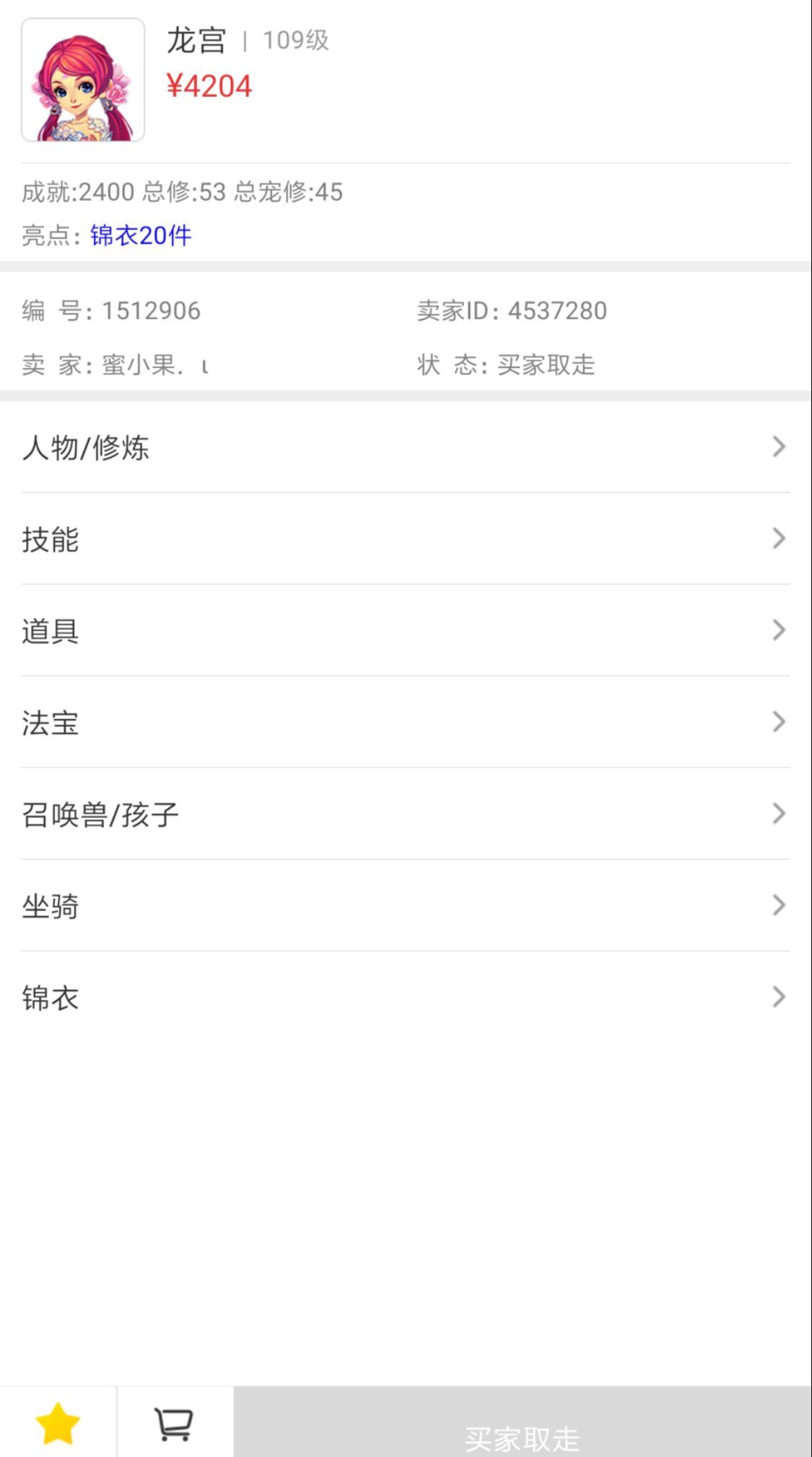
Task: Tap the 109级 level label
Action: coord(296,41)
